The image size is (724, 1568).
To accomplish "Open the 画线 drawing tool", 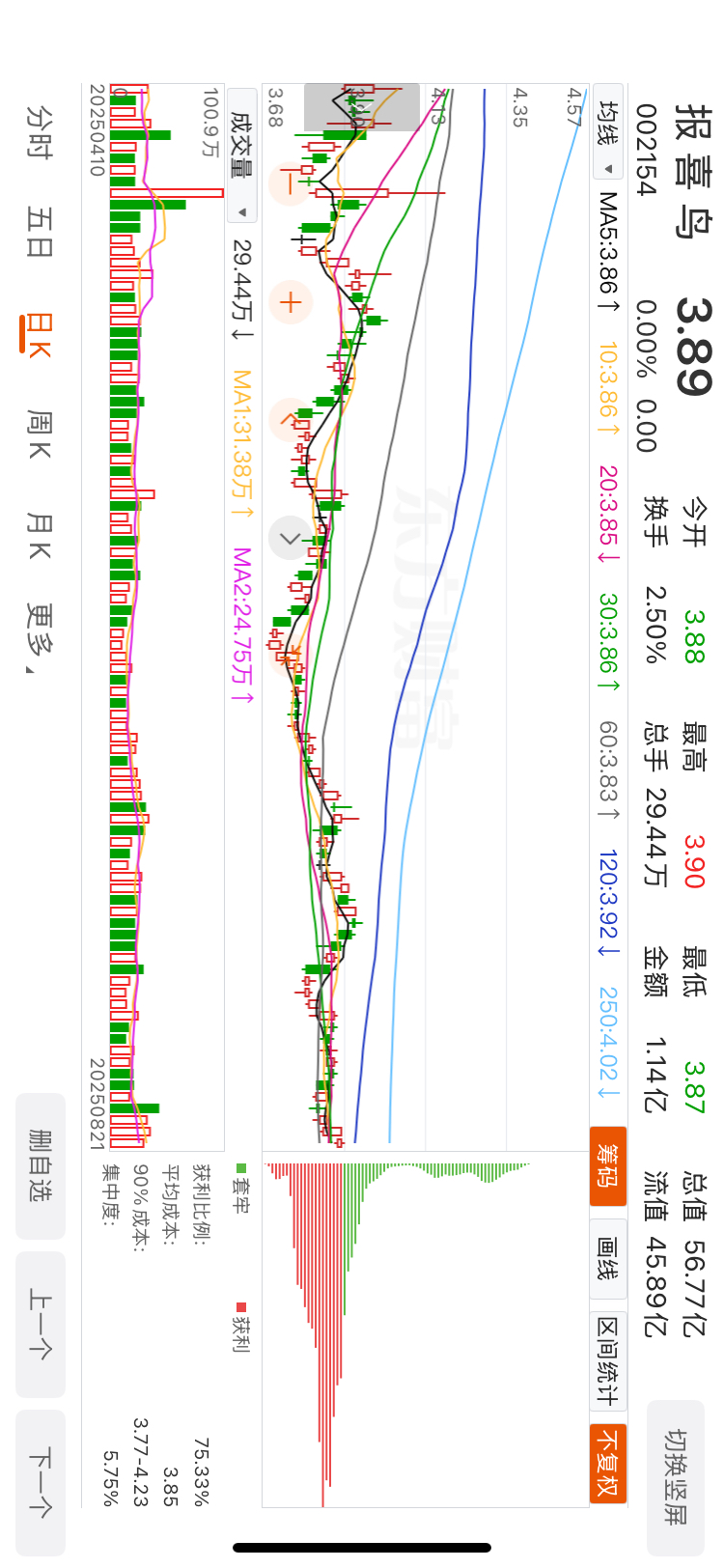I will [x=608, y=1259].
